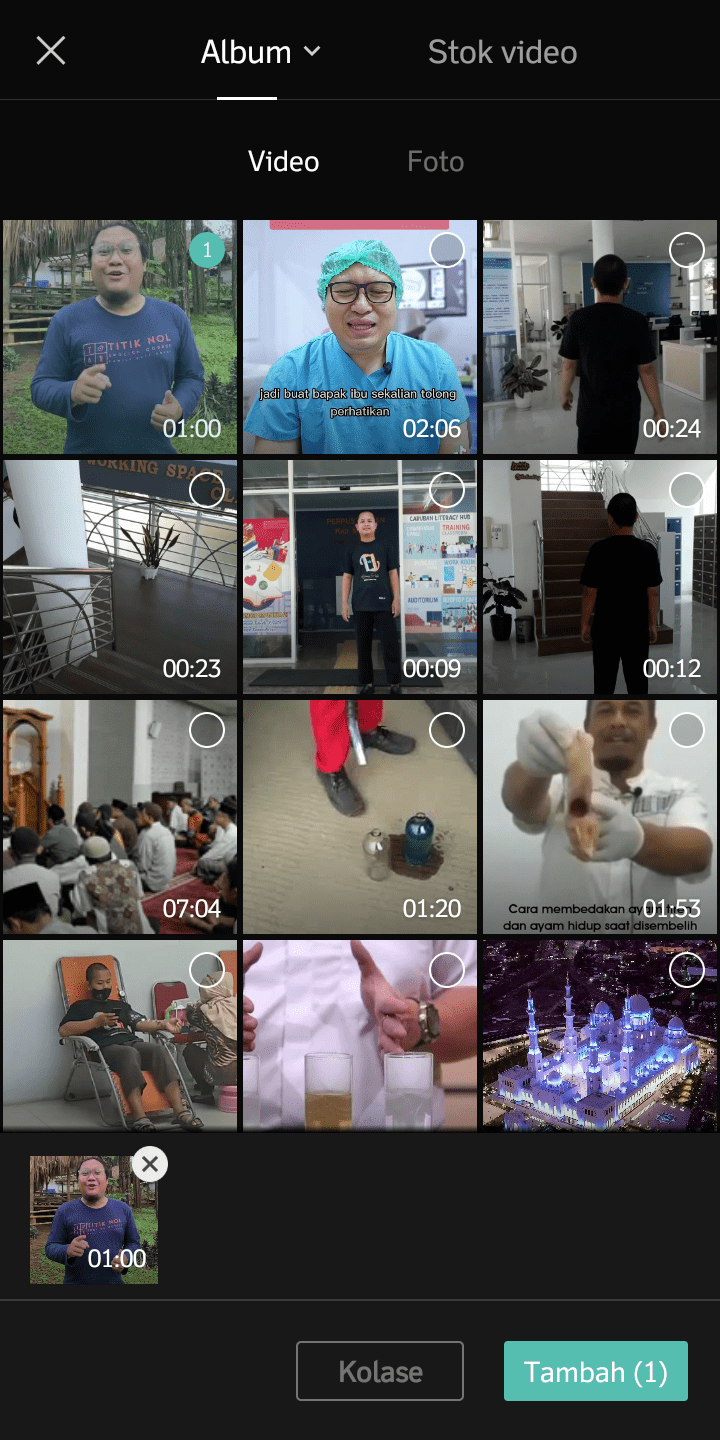Viewport: 720px width, 1440px height.
Task: Open the illuminated mosque night video
Action: [x=600, y=1036]
